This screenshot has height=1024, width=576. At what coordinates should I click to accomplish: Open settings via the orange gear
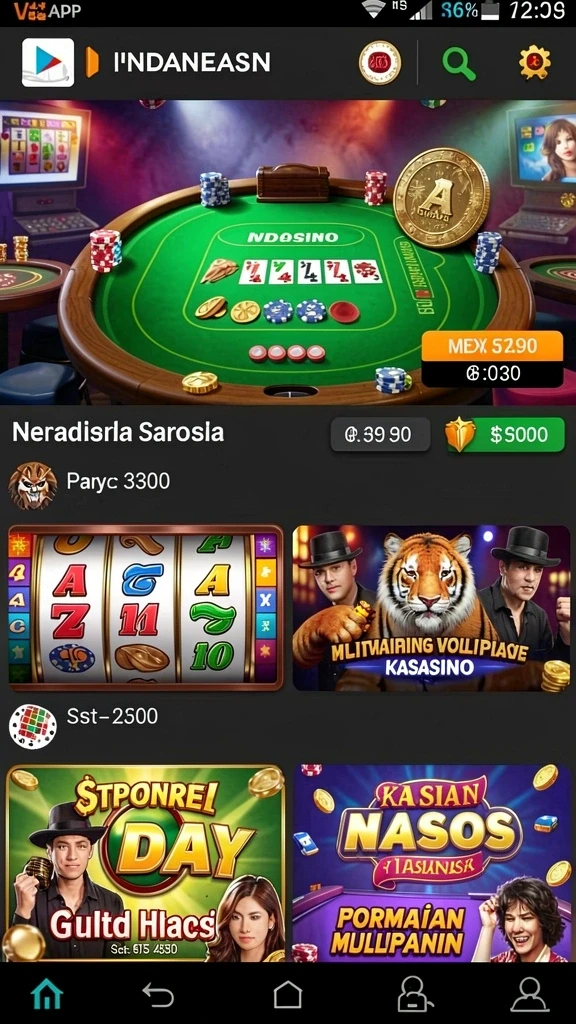pos(535,63)
